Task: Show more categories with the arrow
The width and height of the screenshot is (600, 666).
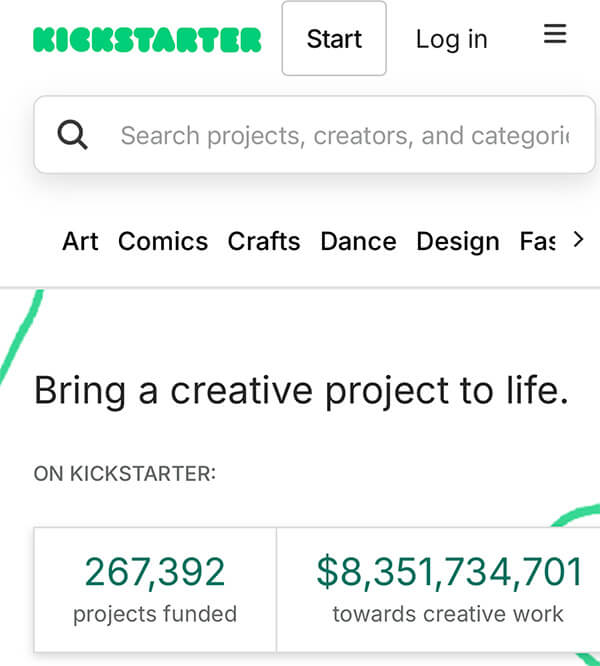Action: point(578,239)
